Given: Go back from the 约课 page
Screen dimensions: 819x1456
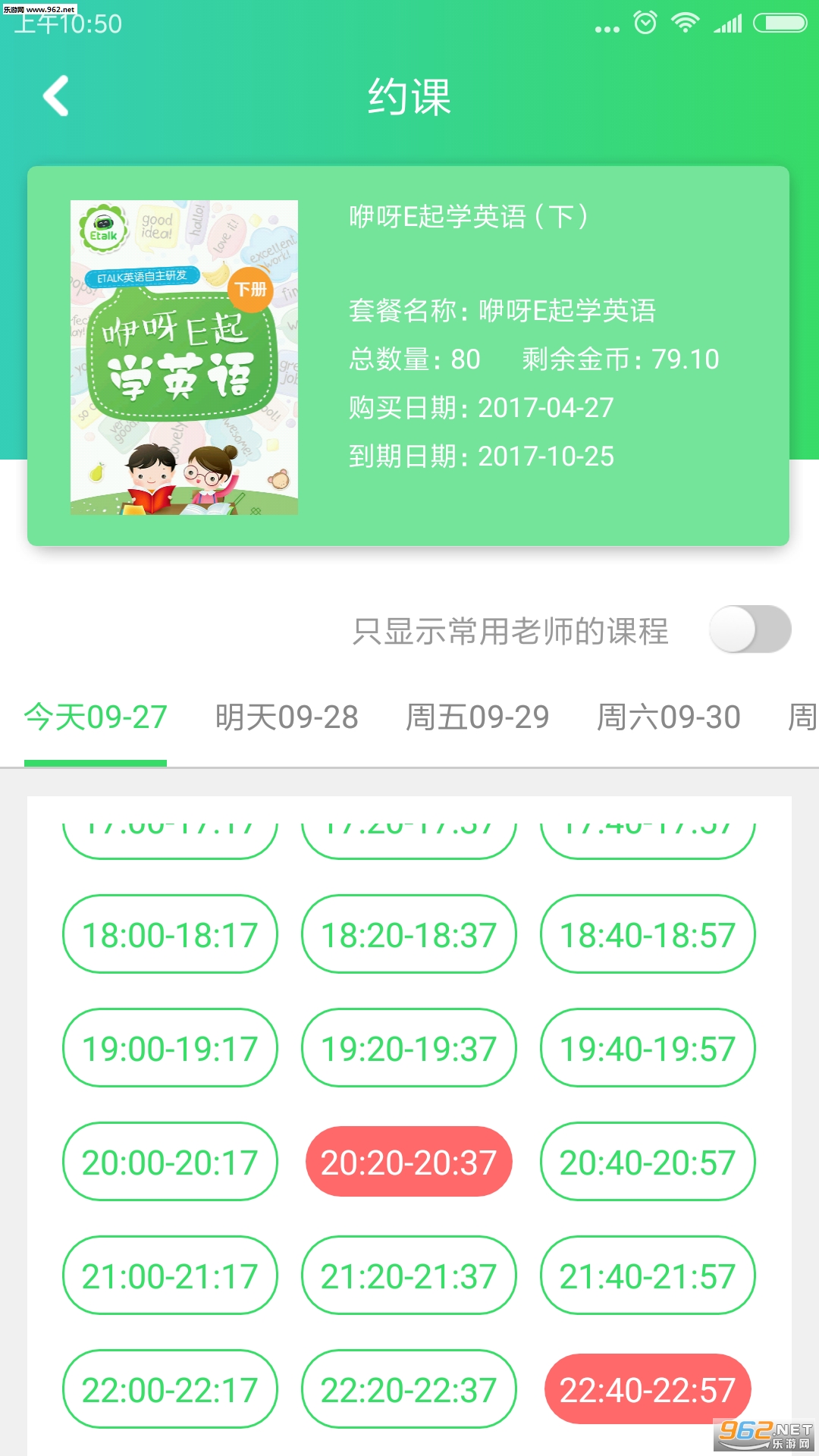Looking at the screenshot, I should (x=56, y=96).
